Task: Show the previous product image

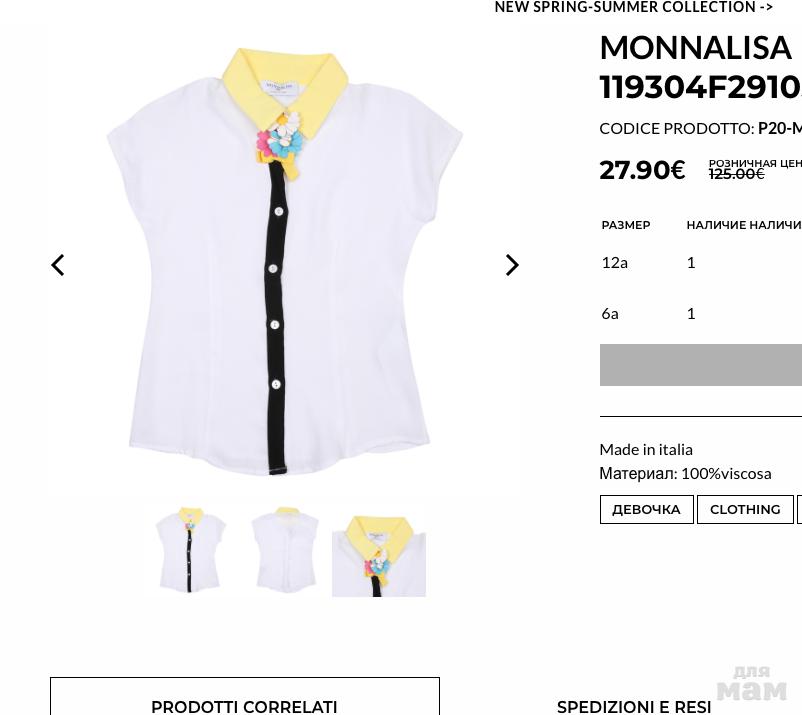Action: coord(58,265)
